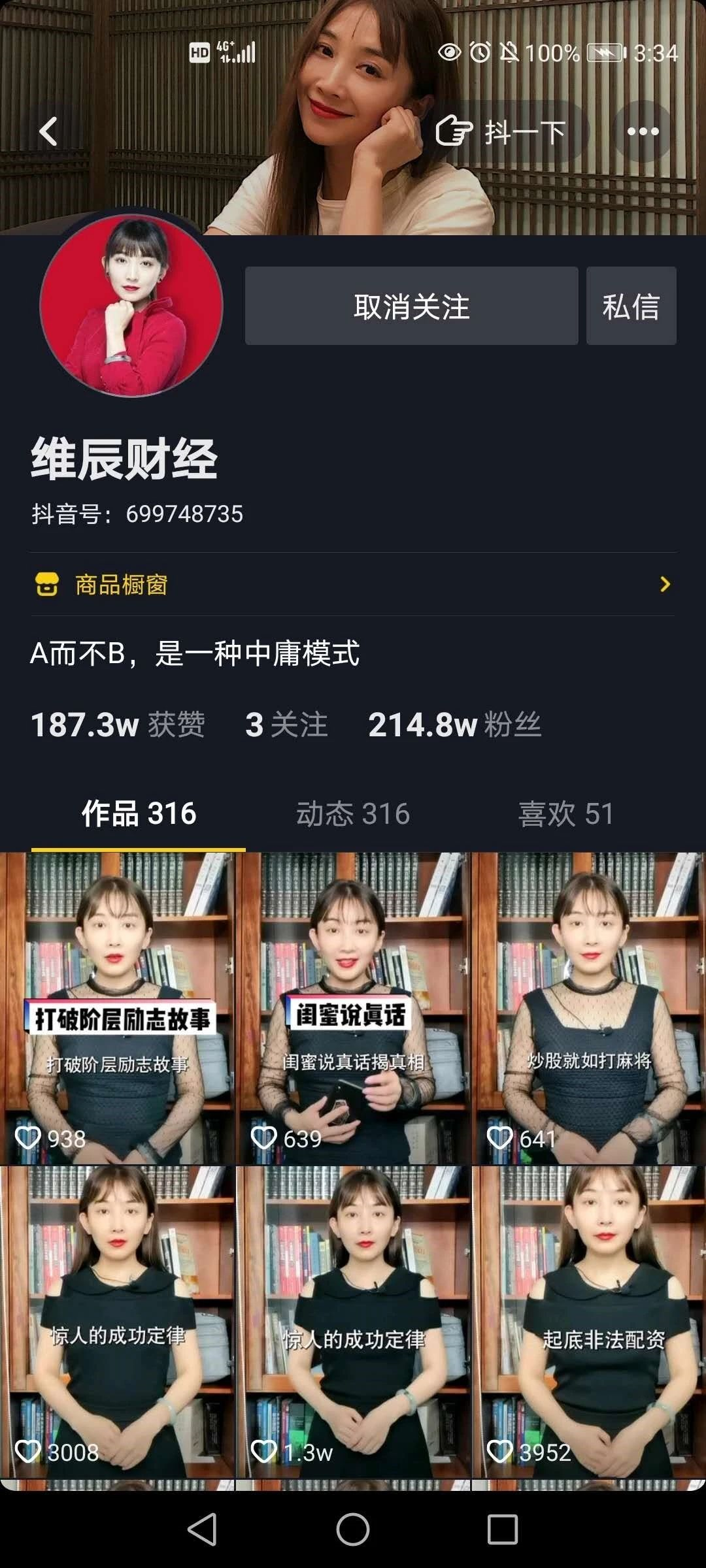Open the profile avatar picture
The image size is (706, 1568).
(131, 305)
